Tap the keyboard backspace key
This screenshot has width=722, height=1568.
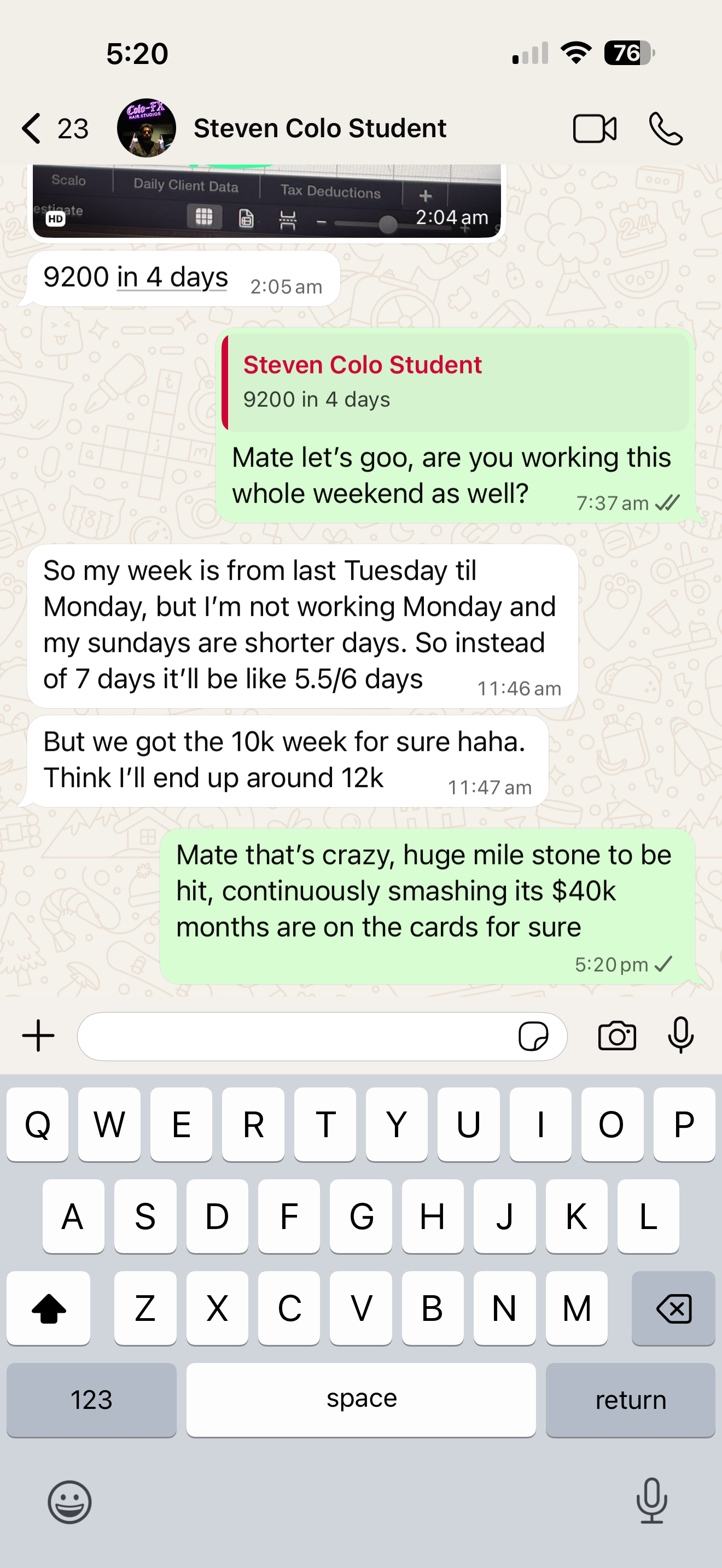coord(673,1308)
